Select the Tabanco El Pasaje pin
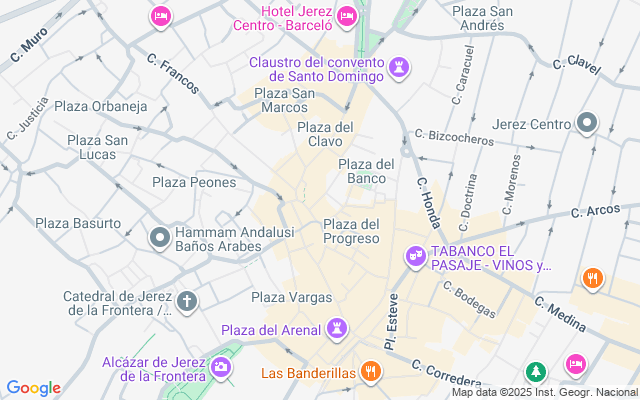Viewport: 640px width, 400px height. pyautogui.click(x=414, y=258)
